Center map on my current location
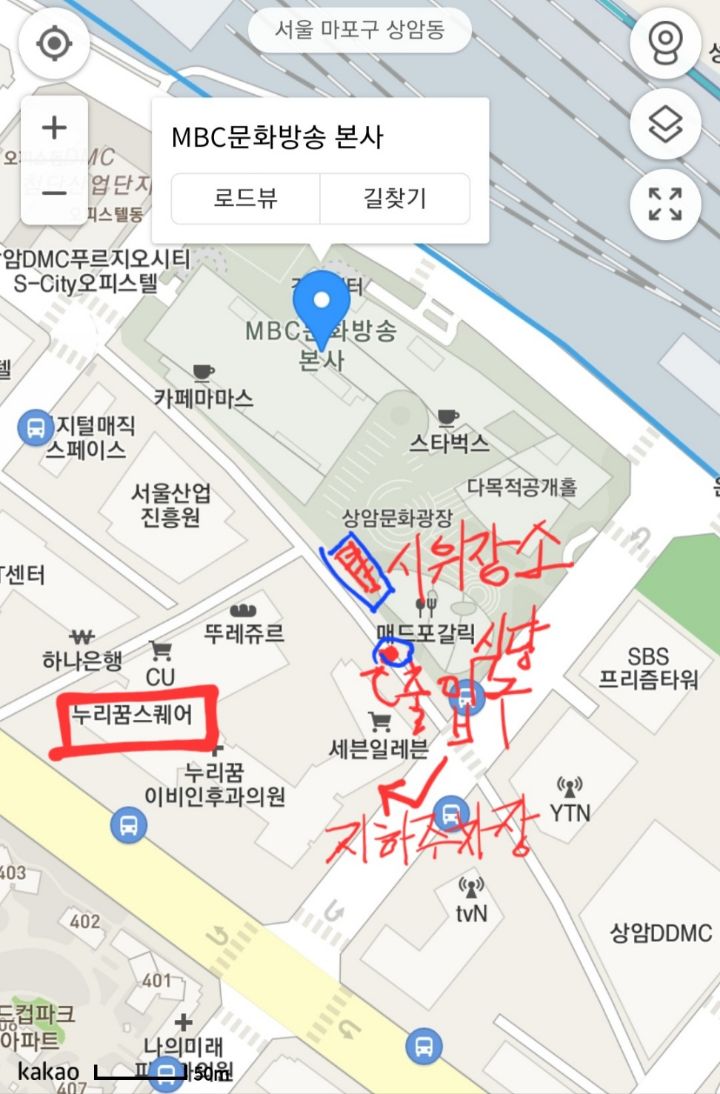Viewport: 720px width, 1094px height. 54,44
